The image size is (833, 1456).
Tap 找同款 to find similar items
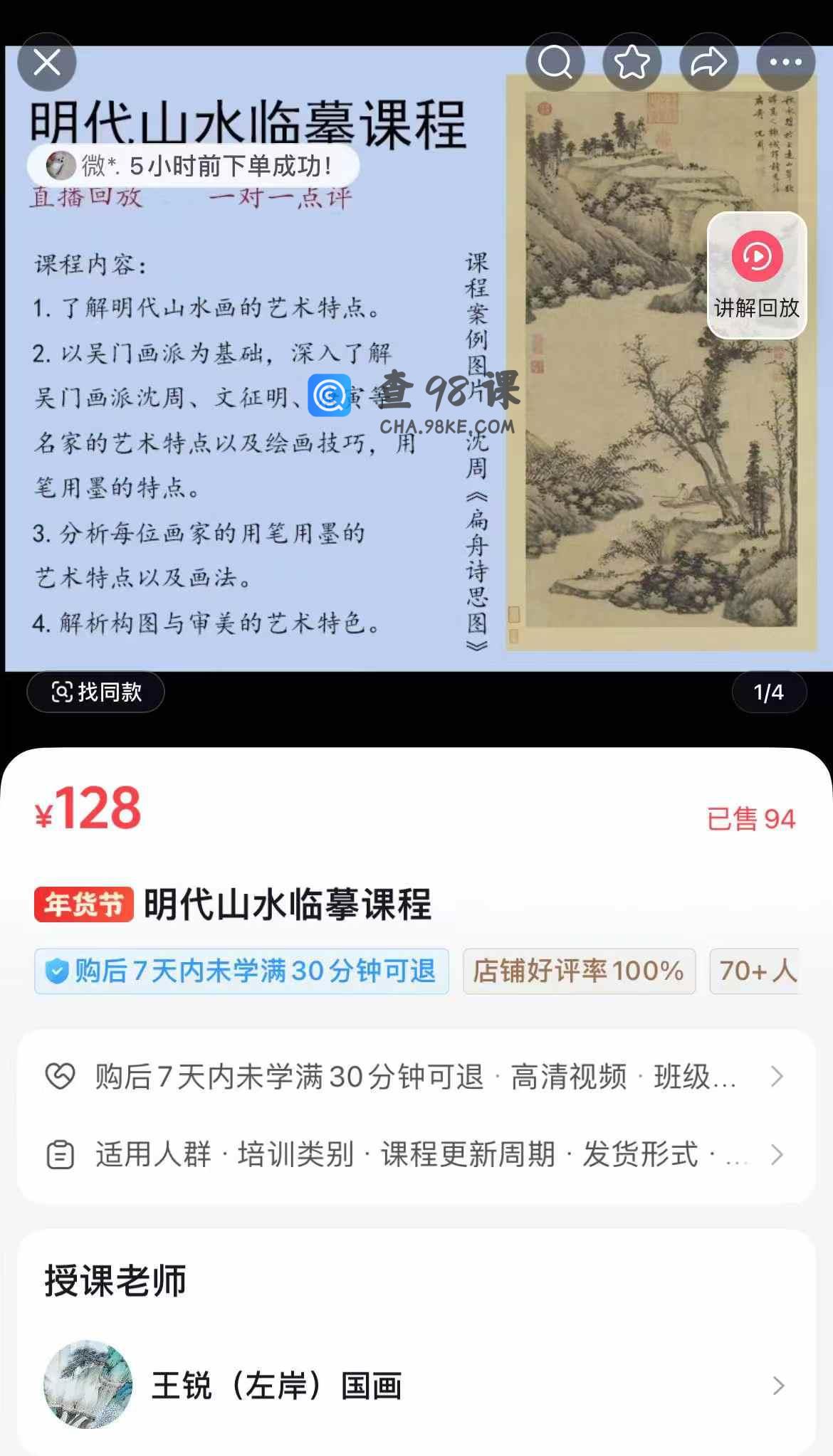coord(96,692)
